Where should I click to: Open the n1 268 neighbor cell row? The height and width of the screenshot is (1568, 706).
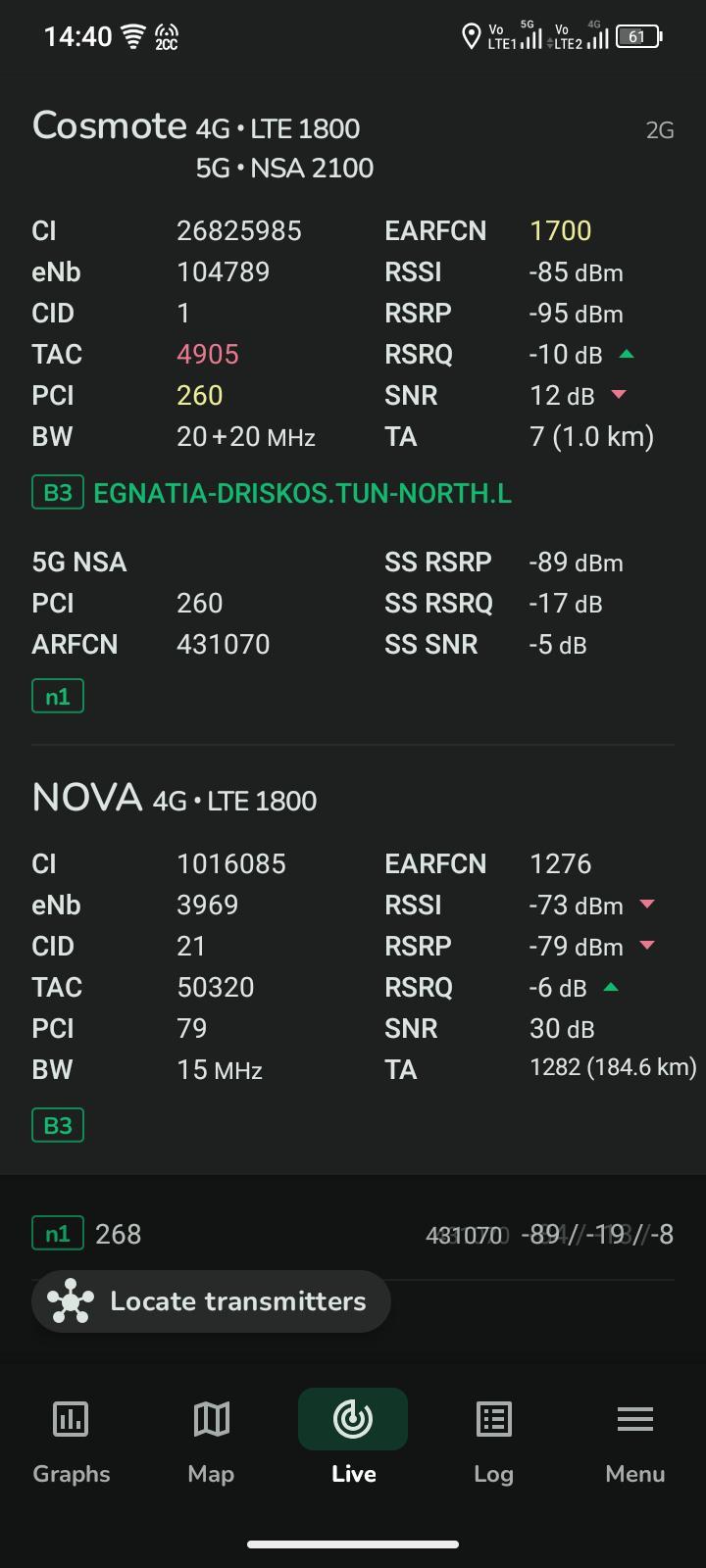[353, 1234]
